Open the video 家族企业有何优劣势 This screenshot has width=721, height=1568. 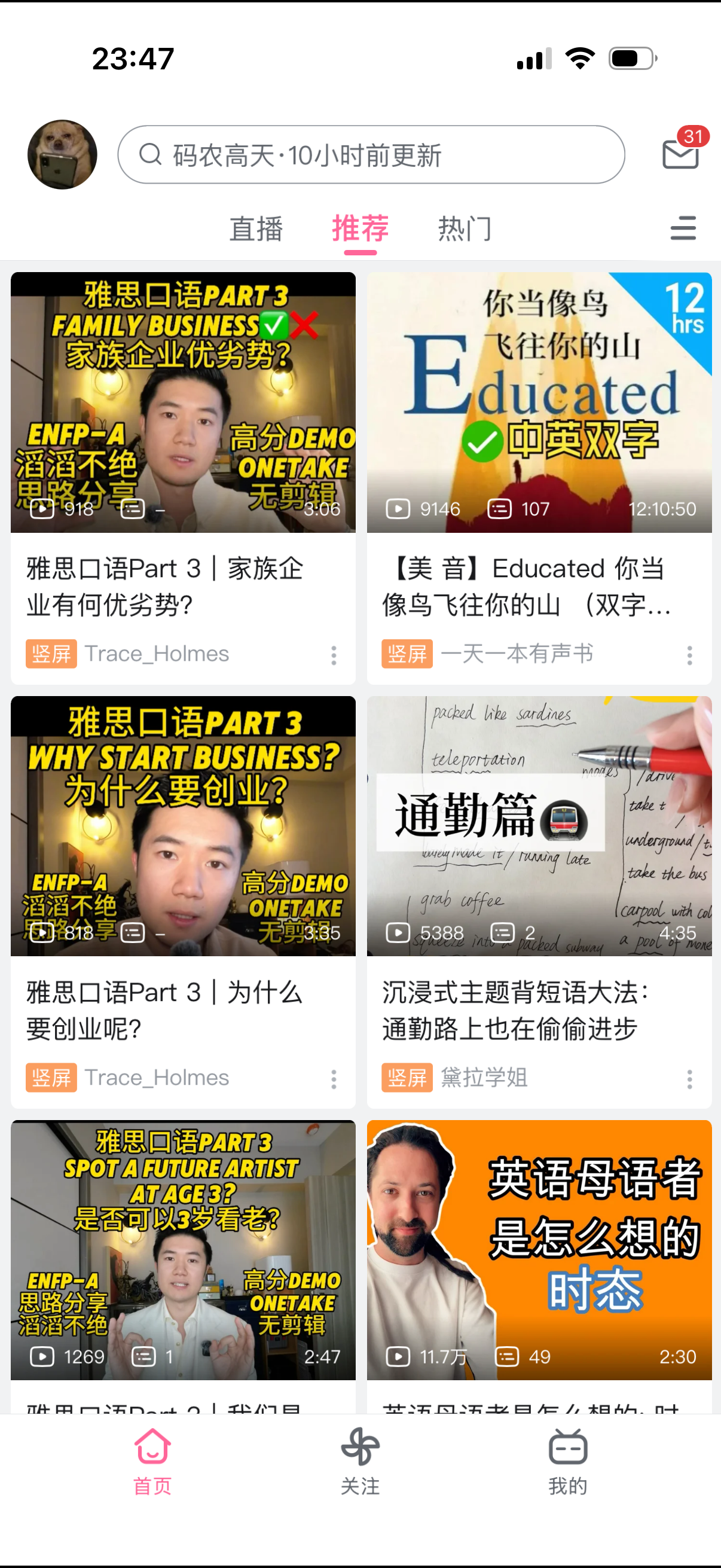point(182,403)
